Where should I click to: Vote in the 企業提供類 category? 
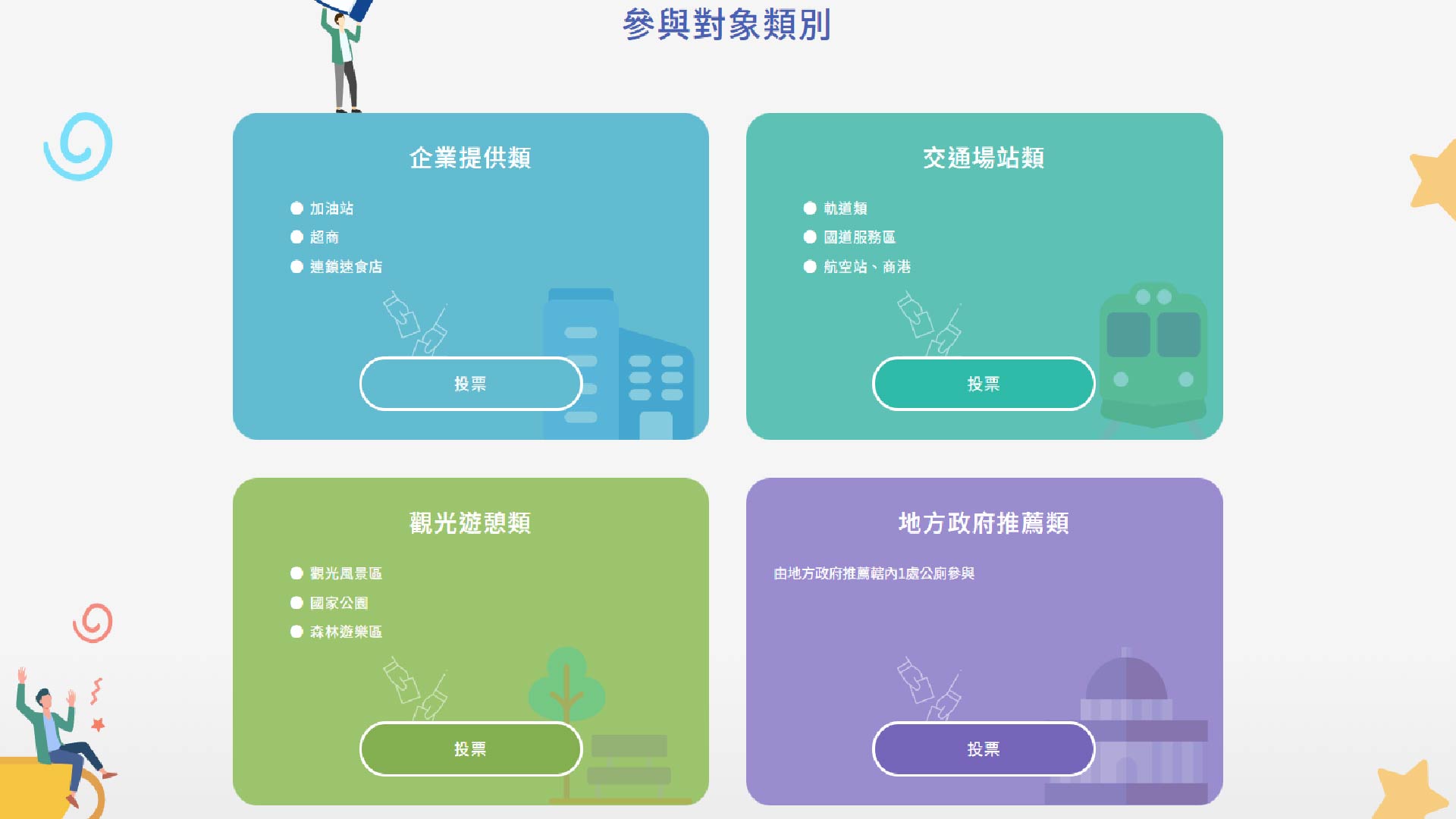(x=470, y=384)
